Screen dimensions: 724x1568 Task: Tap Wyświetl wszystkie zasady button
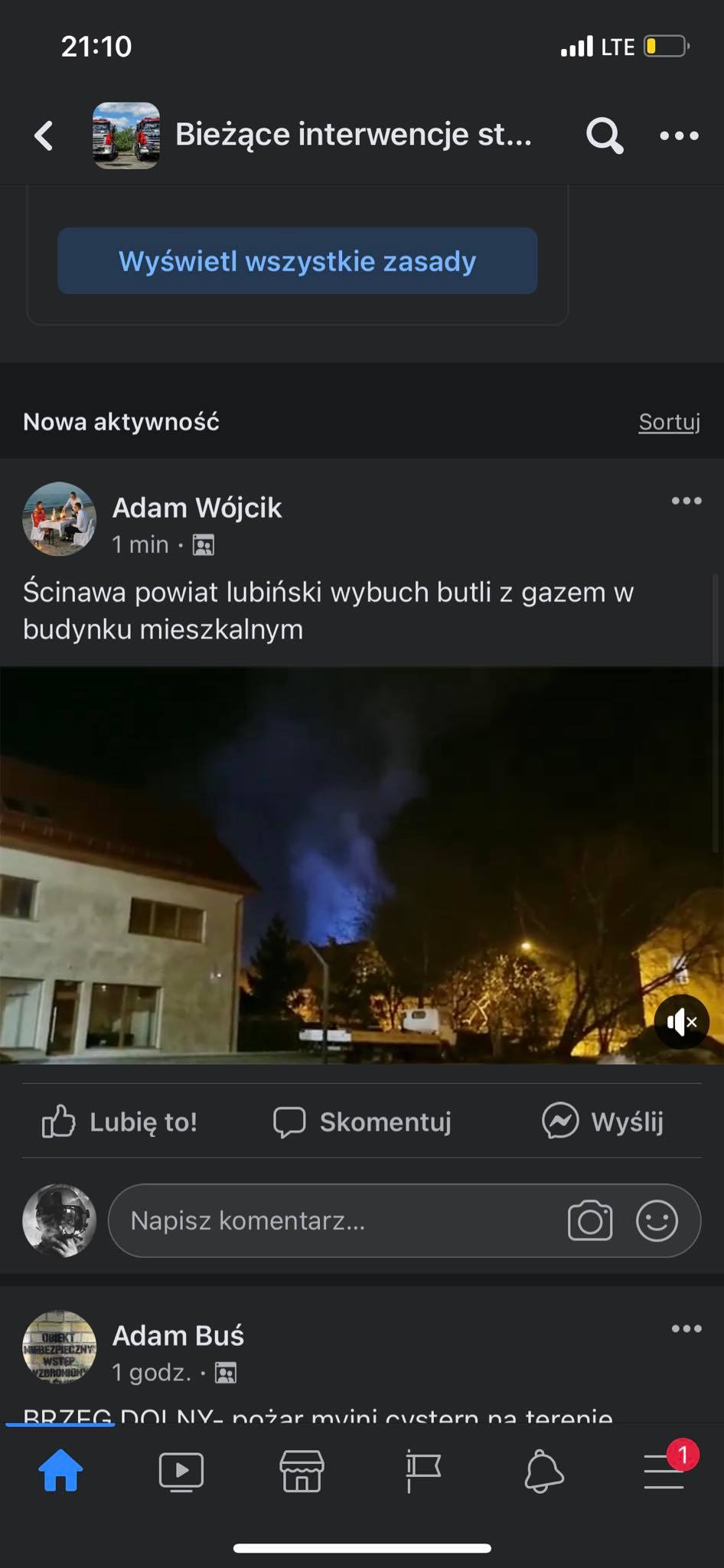point(298,261)
